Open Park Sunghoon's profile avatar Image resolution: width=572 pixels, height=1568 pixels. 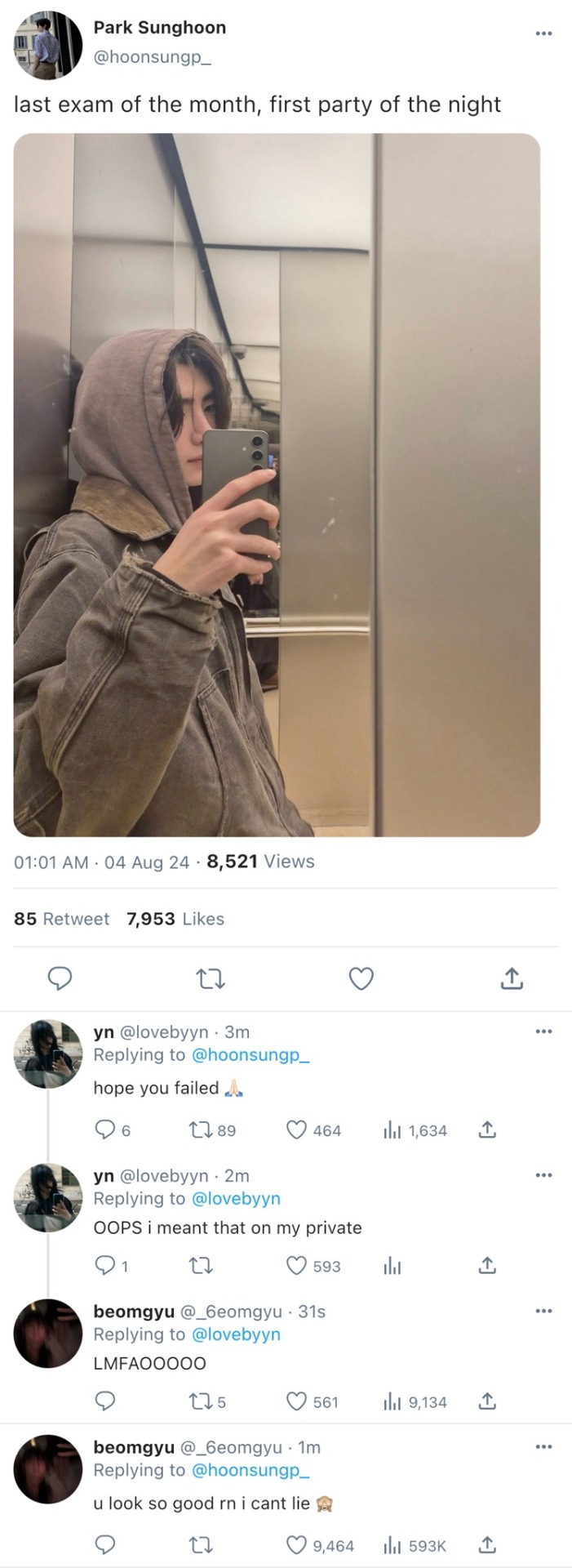48,44
